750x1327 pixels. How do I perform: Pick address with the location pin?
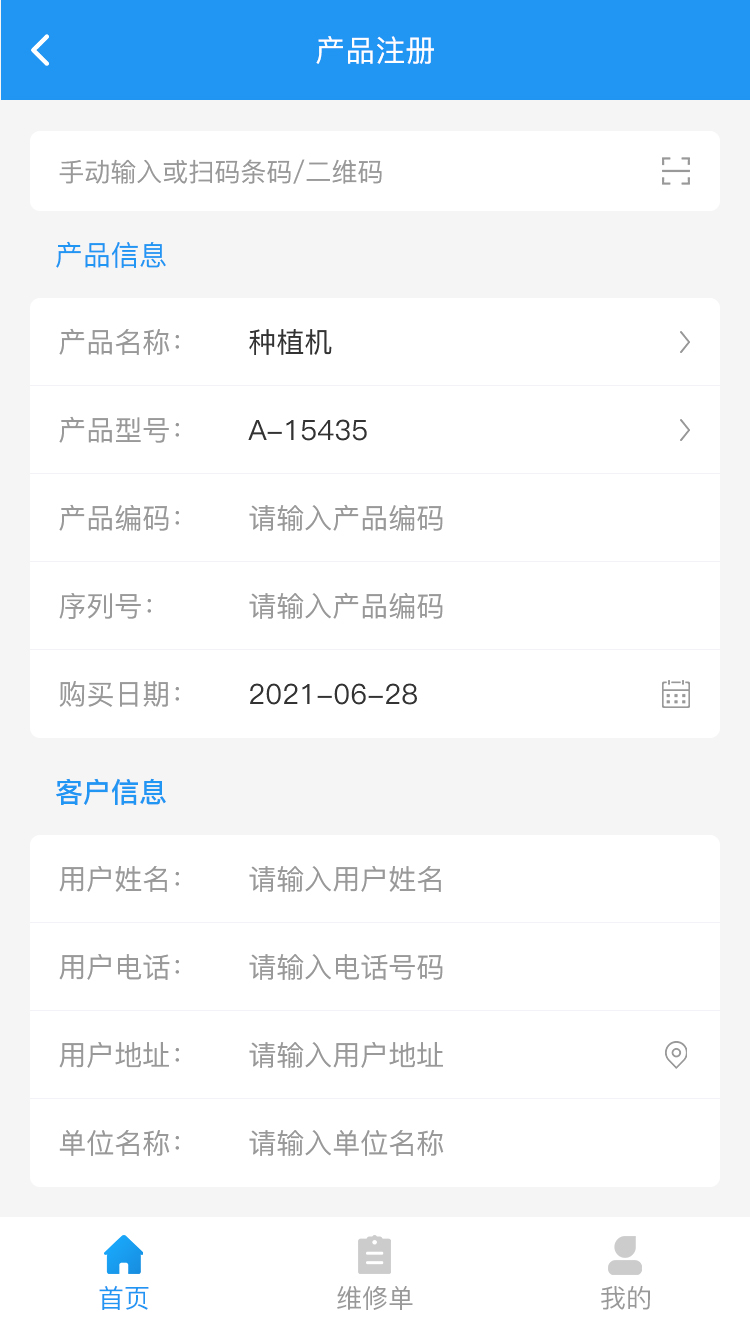676,1055
